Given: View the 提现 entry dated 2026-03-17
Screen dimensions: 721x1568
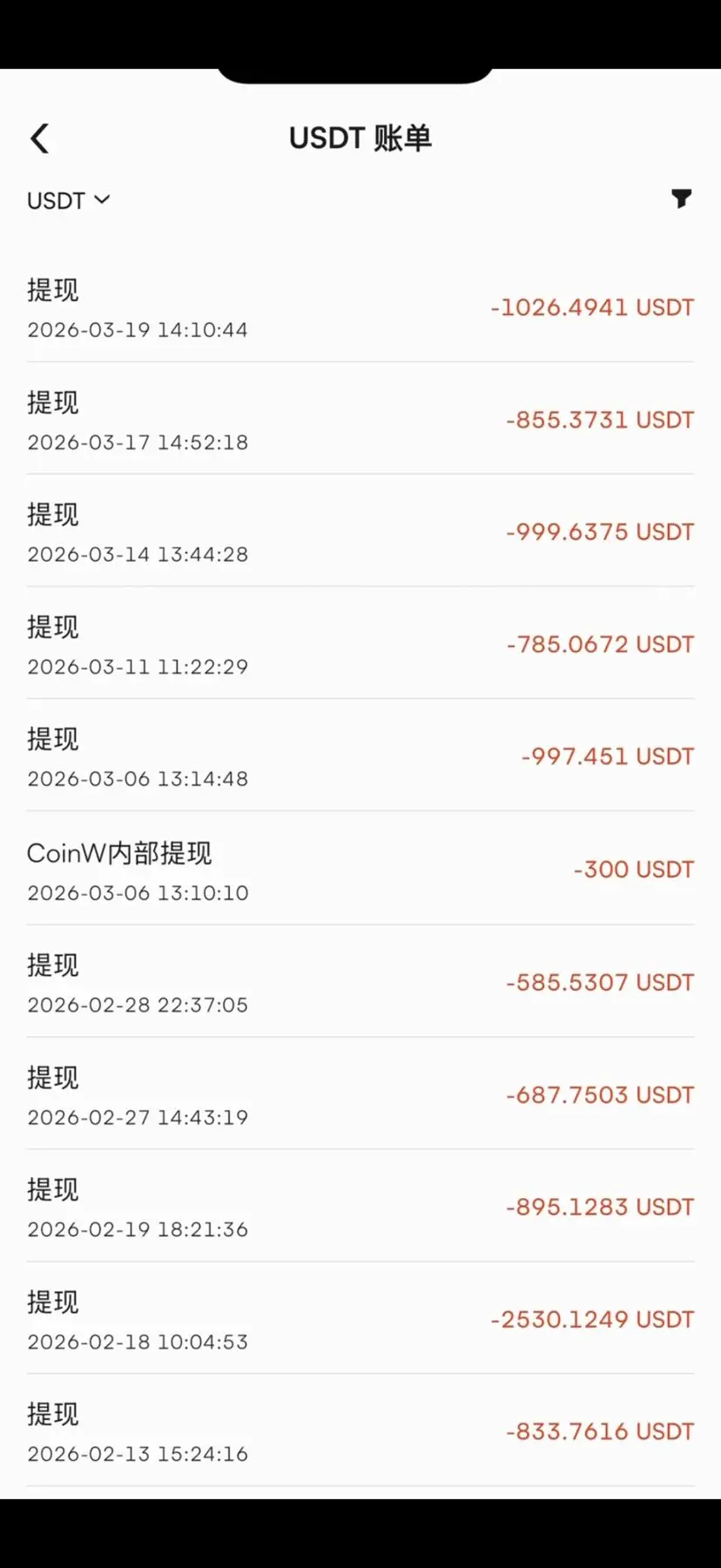Looking at the screenshot, I should pyautogui.click(x=360, y=421).
